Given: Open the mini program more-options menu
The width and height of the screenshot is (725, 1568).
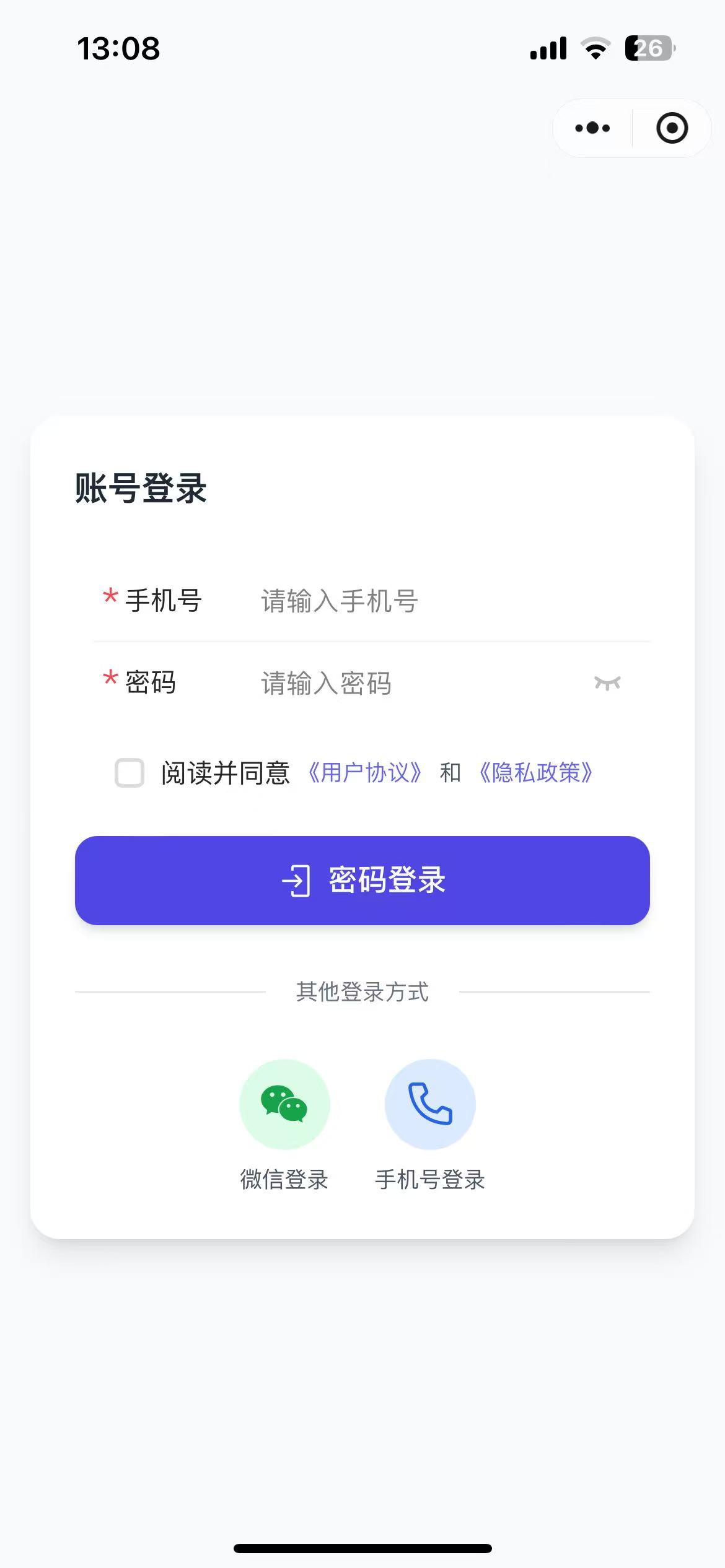Looking at the screenshot, I should [592, 128].
